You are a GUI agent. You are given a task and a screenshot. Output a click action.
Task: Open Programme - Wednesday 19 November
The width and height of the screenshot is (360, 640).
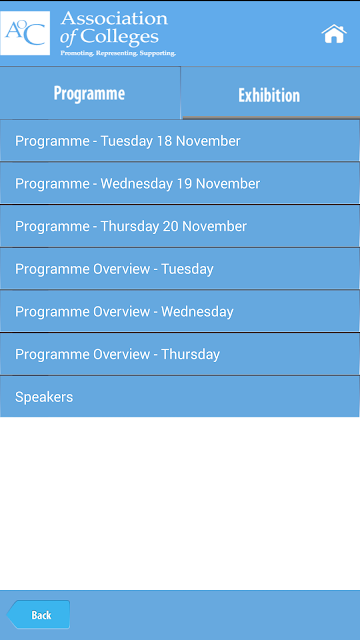coord(180,183)
